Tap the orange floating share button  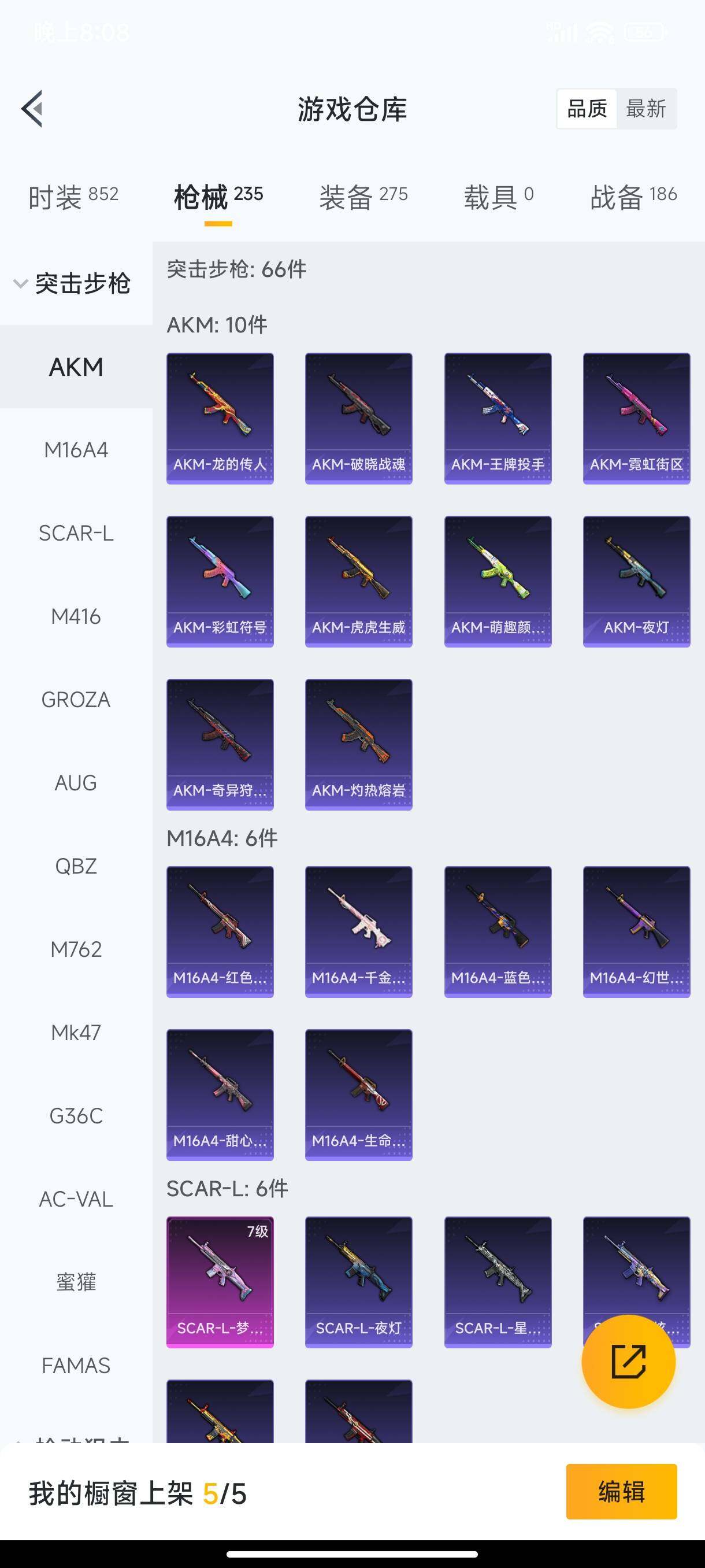[x=628, y=1362]
